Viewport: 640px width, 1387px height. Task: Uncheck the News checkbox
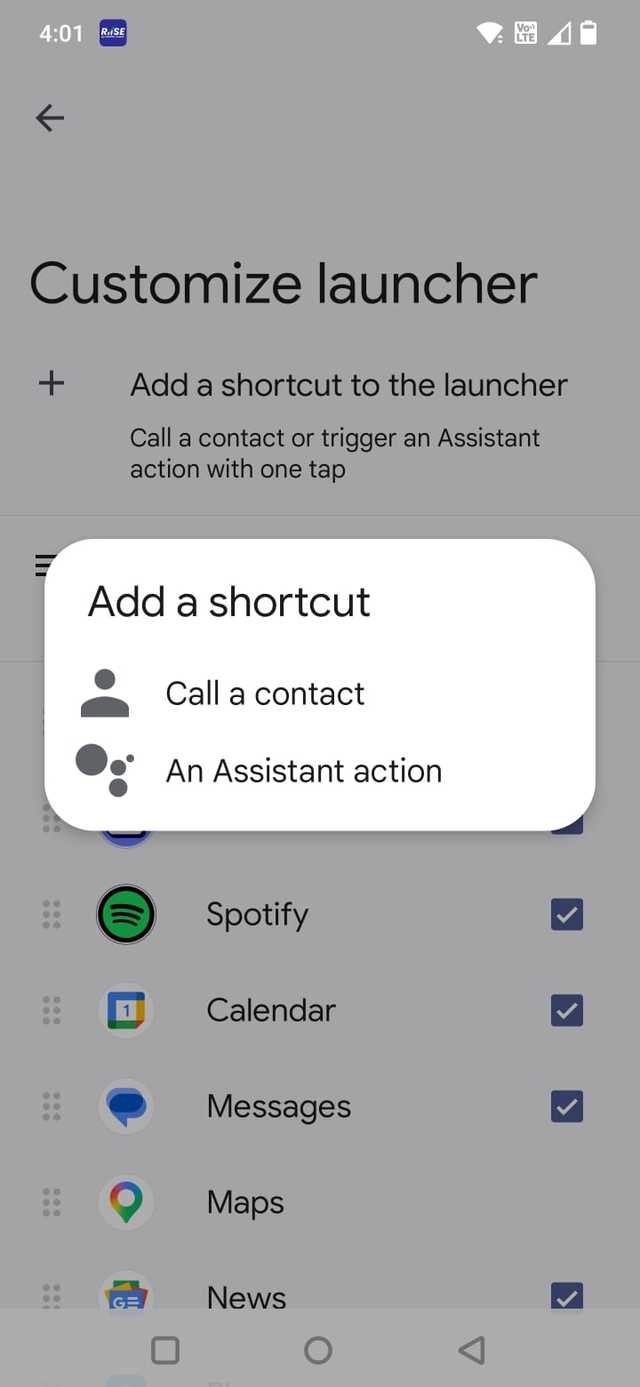click(x=567, y=1297)
